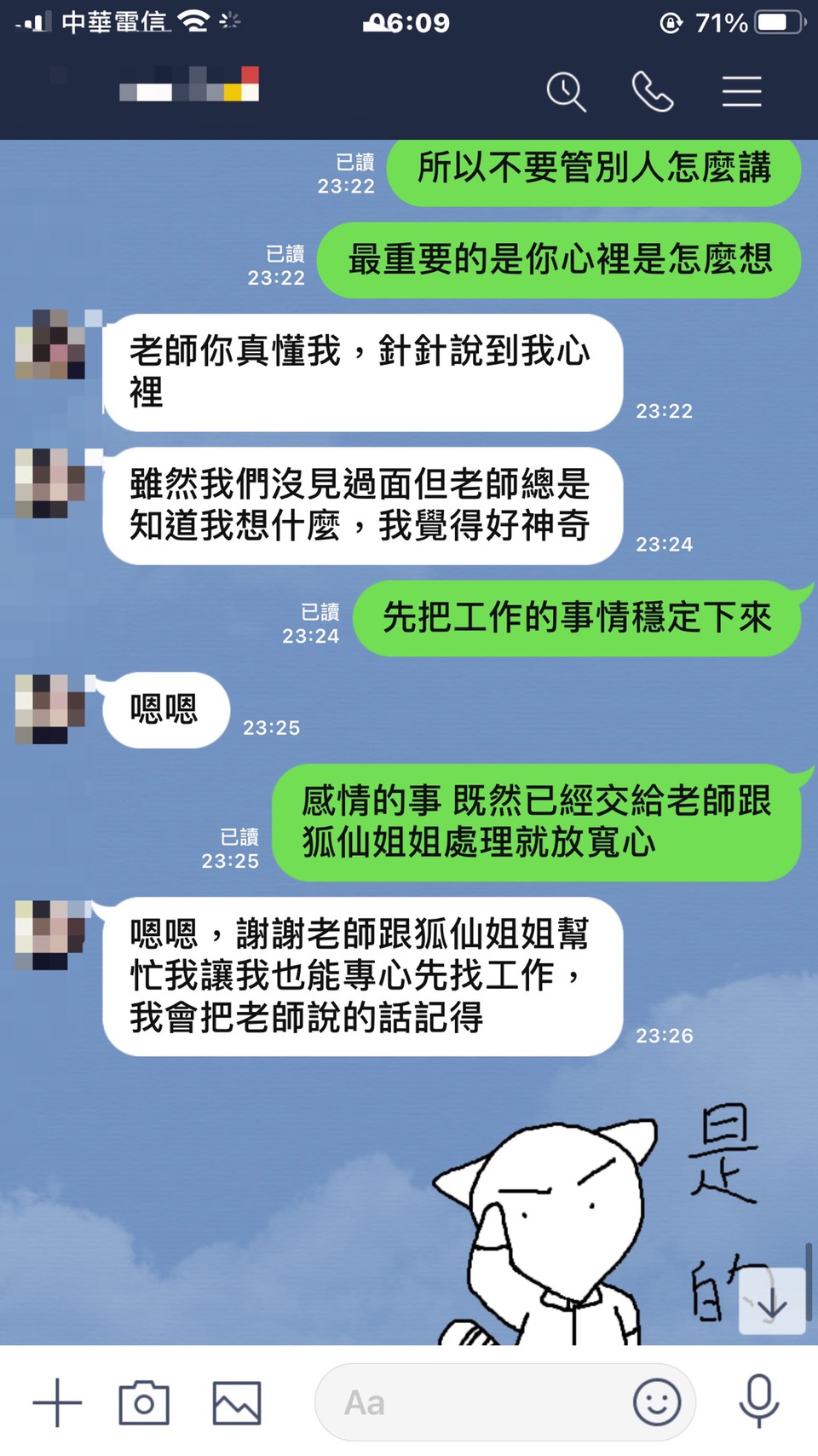
Task: Open the chat menu
Action: pyautogui.click(x=741, y=91)
